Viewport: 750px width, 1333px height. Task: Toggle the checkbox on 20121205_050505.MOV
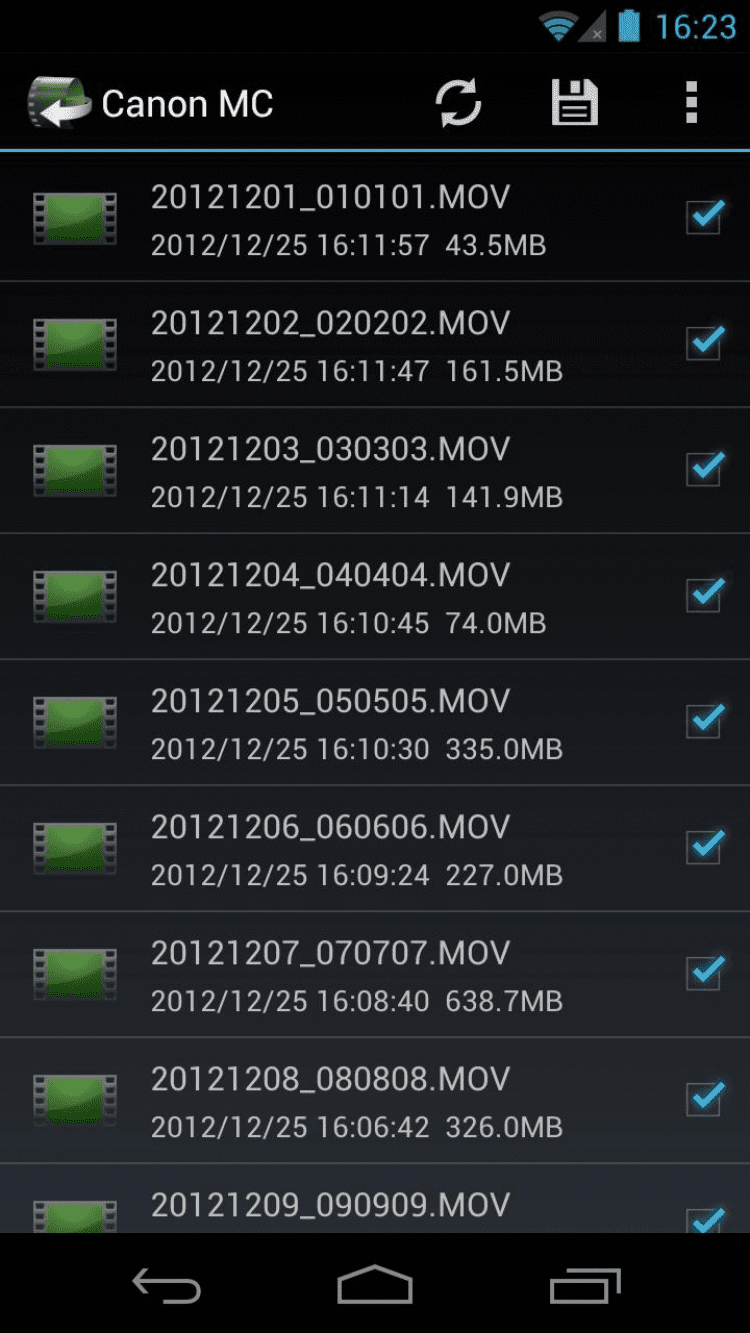(704, 721)
